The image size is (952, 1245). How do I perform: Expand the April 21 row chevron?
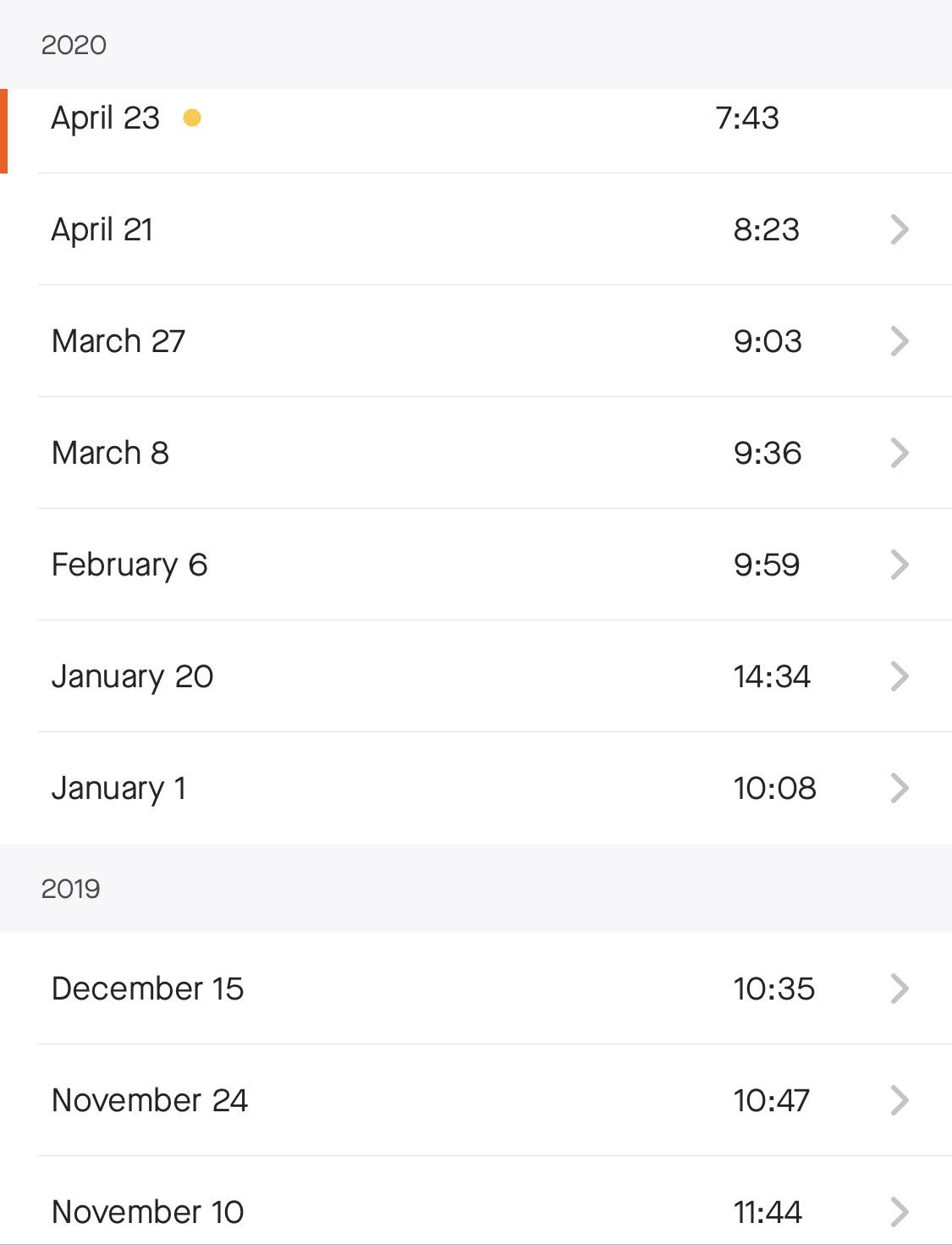(x=899, y=229)
